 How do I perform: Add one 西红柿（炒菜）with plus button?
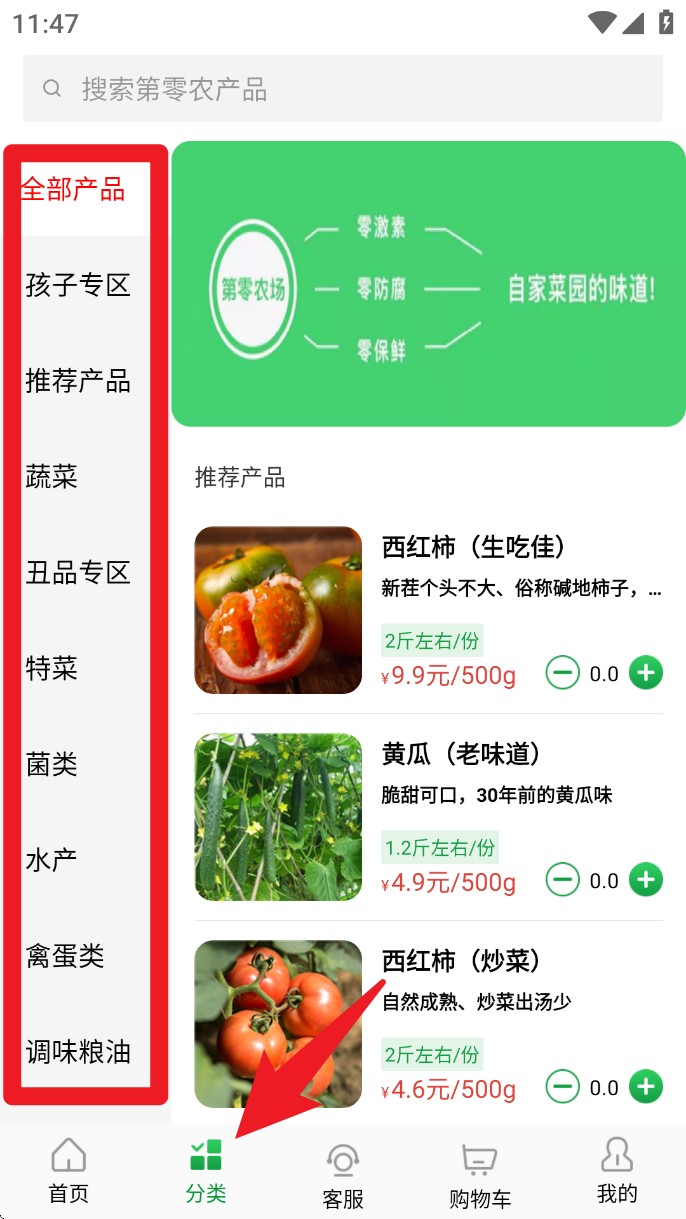pos(646,1087)
